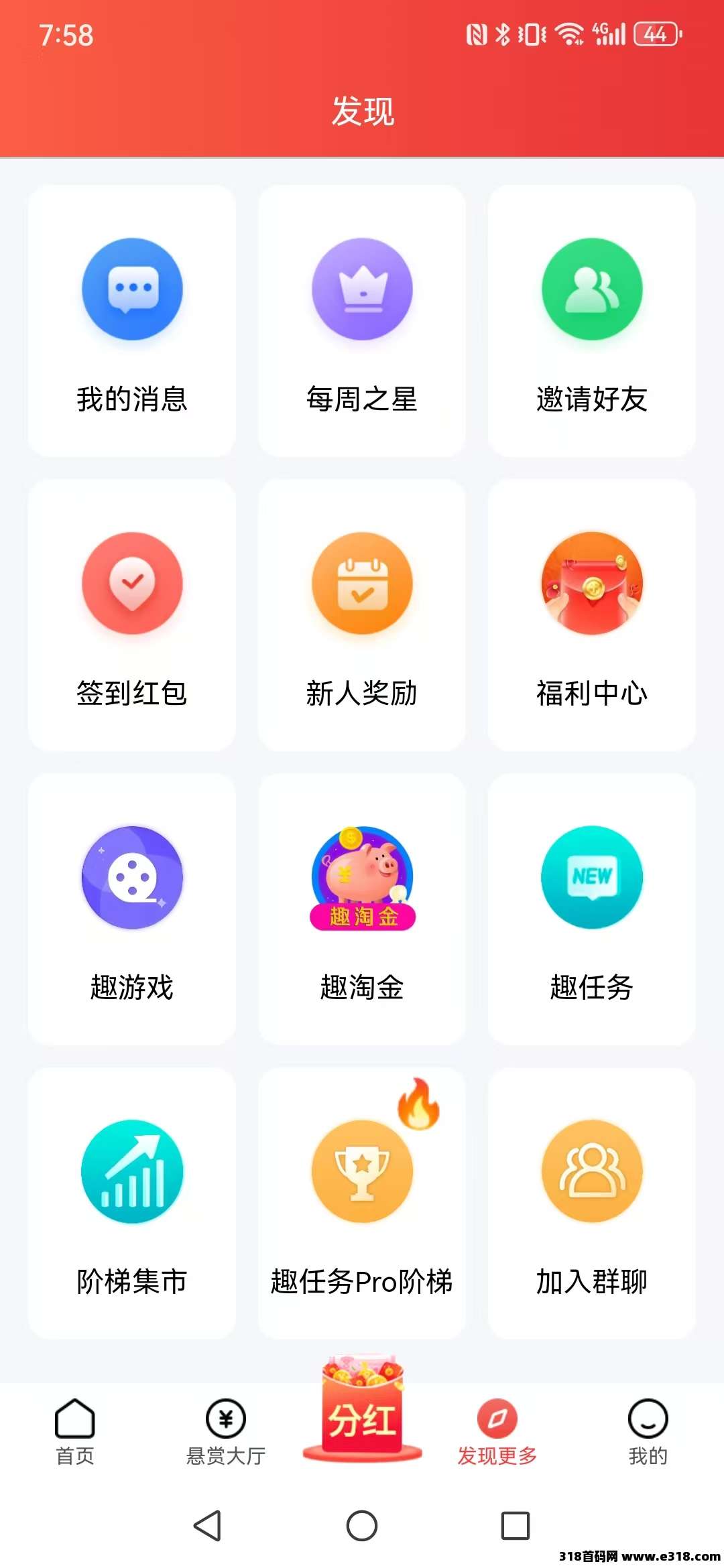724x1568 pixels.
Task: Select 邀请好友 to invite friends
Action: pyautogui.click(x=592, y=322)
